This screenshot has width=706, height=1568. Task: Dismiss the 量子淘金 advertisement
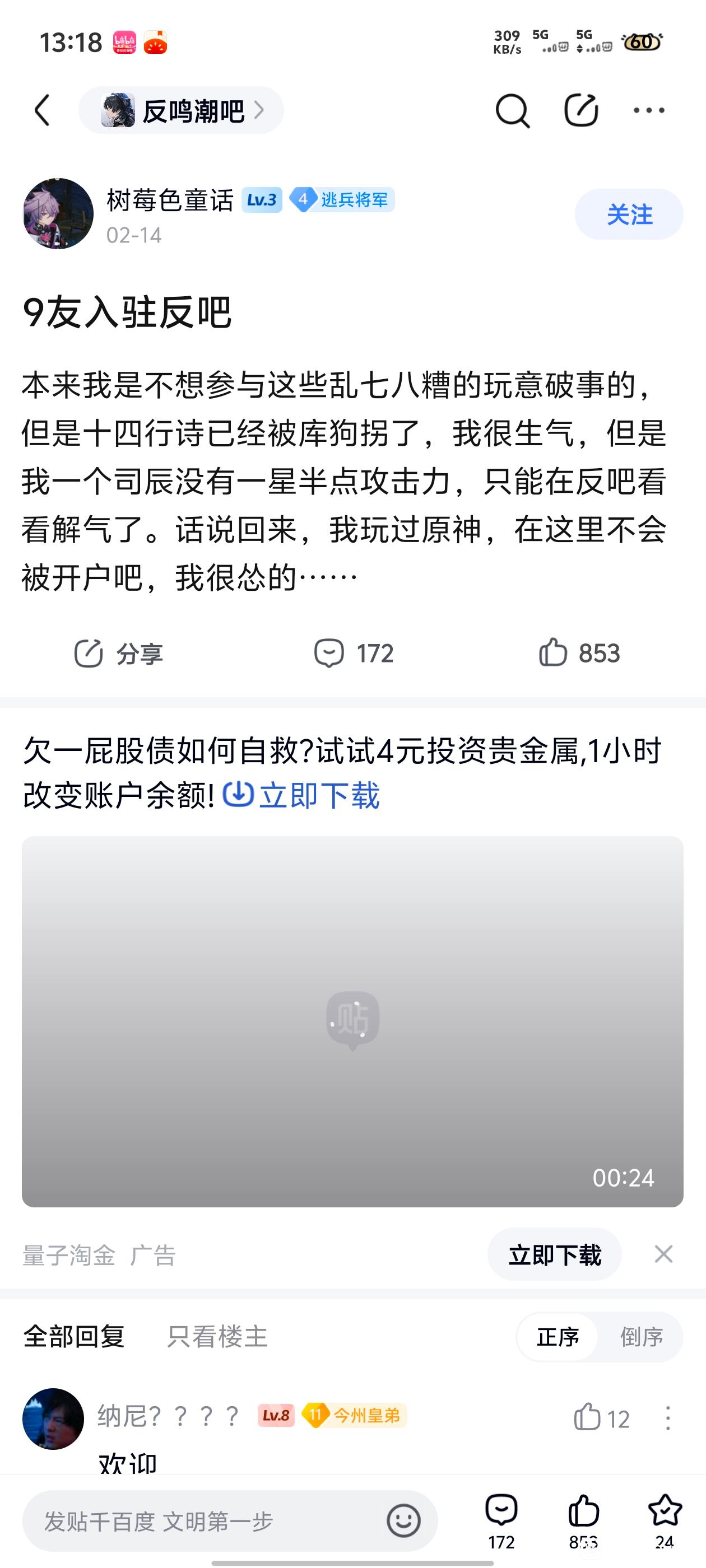pos(663,1254)
